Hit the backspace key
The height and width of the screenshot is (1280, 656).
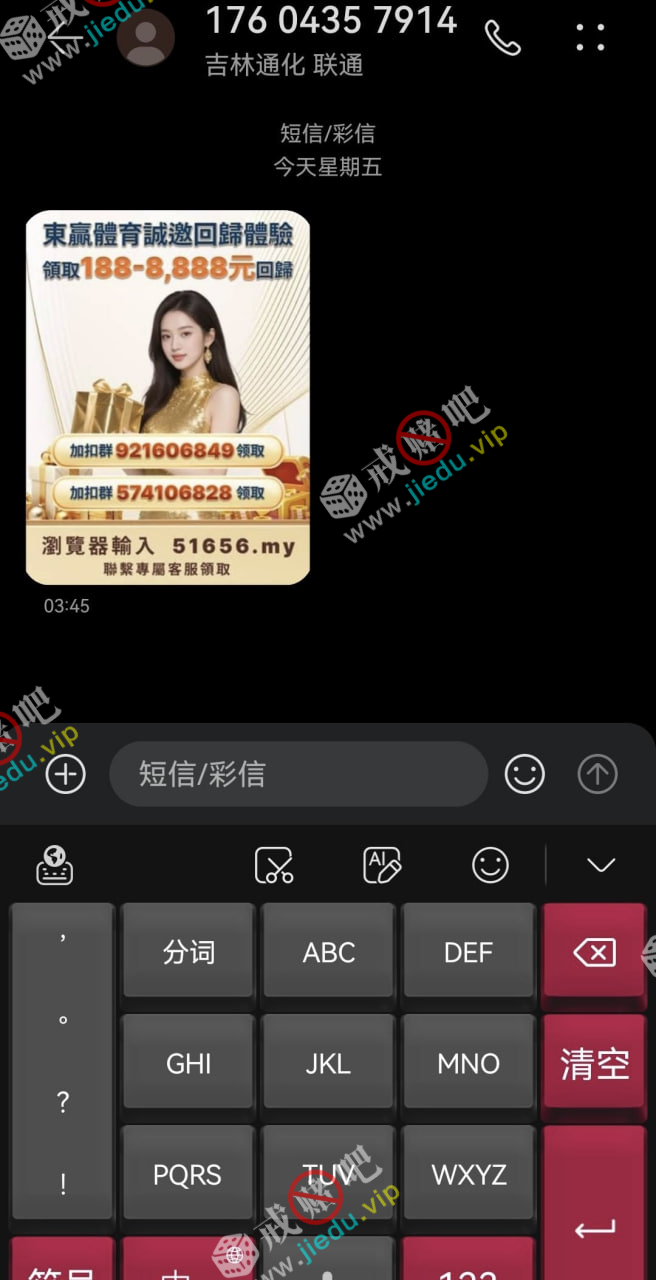594,952
